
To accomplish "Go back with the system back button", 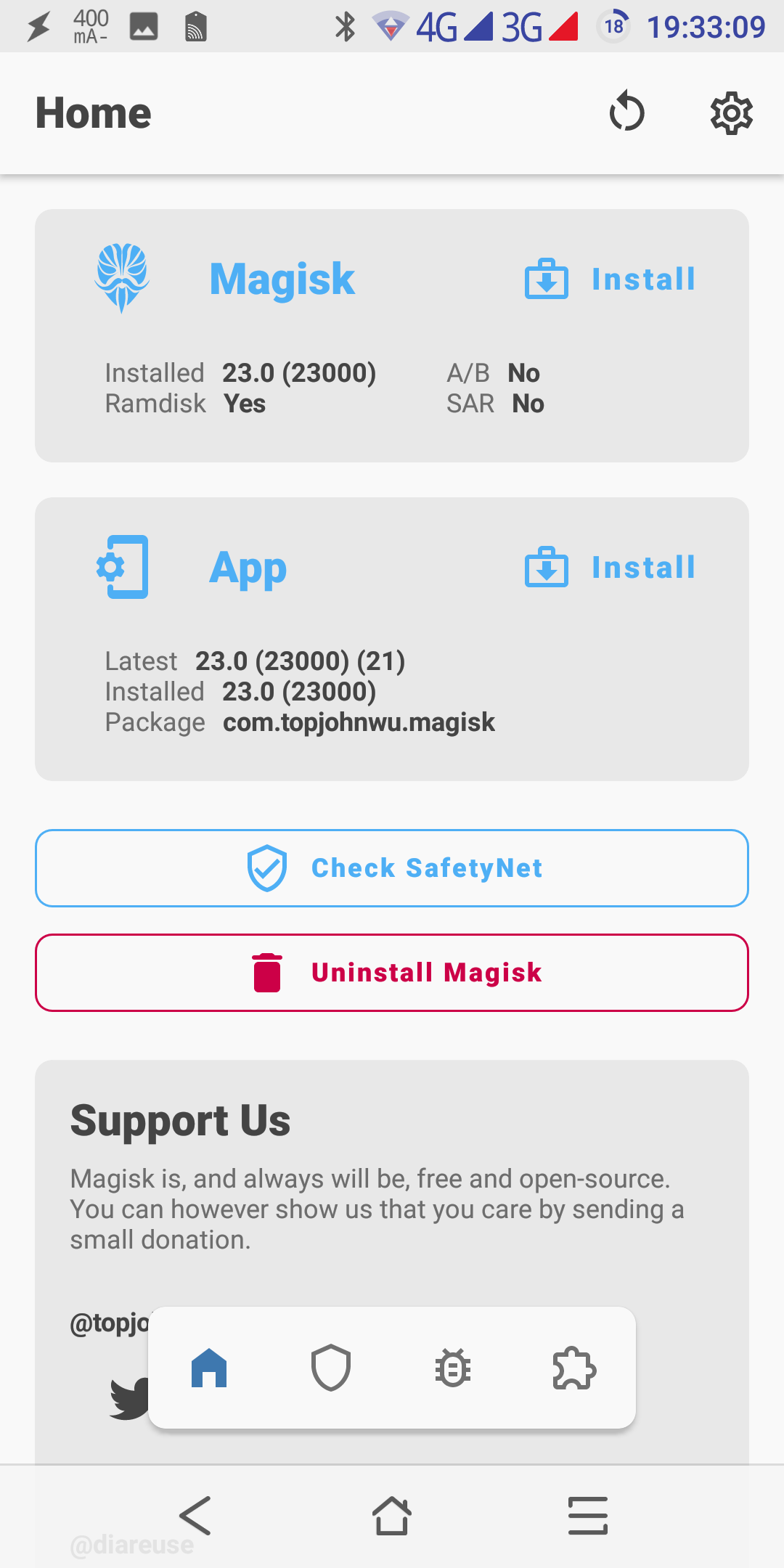I will click(195, 1516).
